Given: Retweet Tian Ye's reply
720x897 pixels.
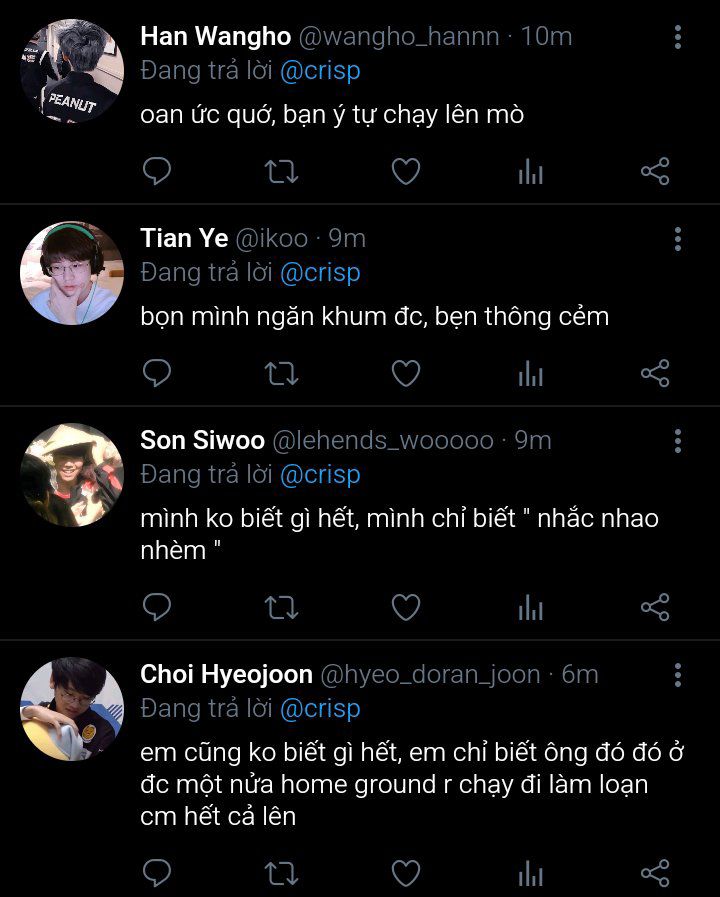Looking at the screenshot, I should coord(281,374).
